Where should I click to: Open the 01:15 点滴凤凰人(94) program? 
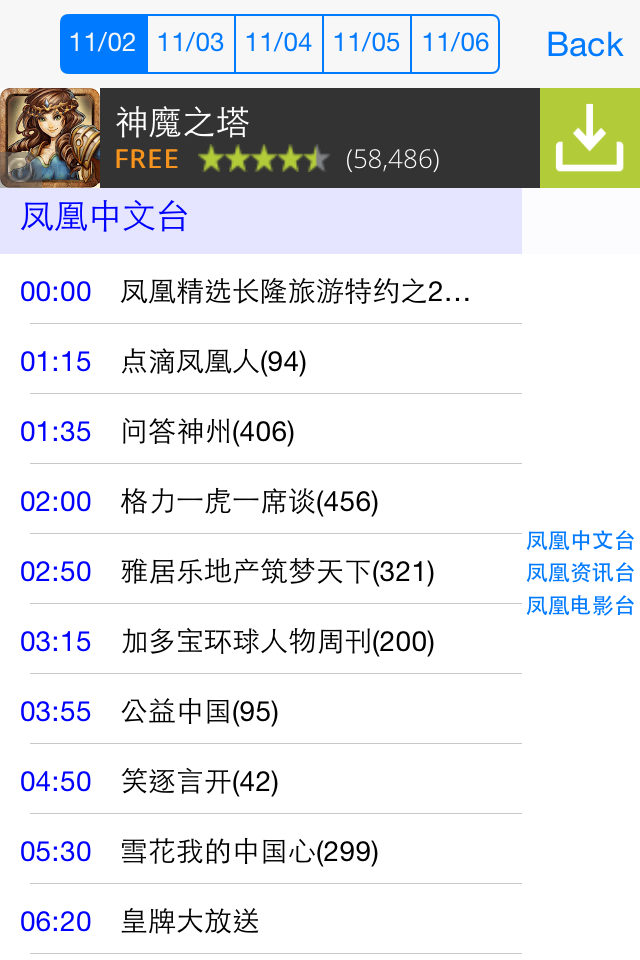click(270, 361)
